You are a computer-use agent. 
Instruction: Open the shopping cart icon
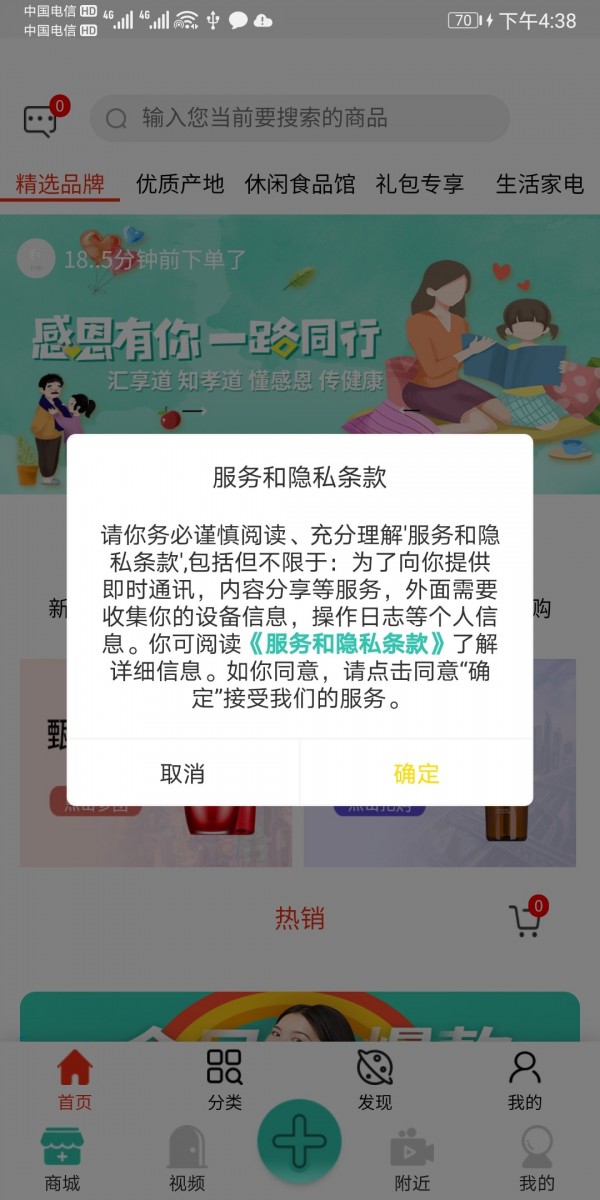tap(526, 918)
